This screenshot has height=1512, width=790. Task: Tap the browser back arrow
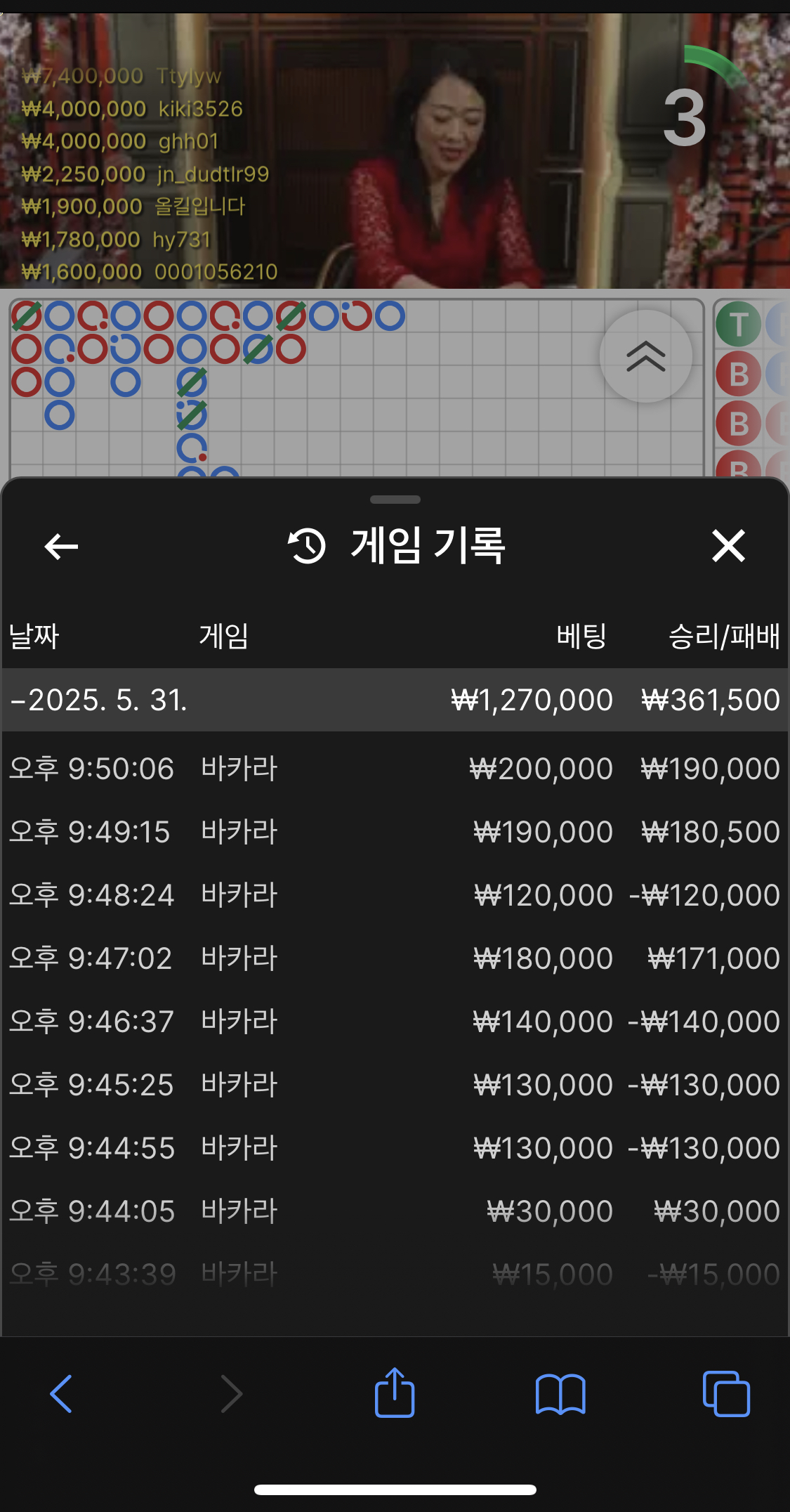tap(61, 1393)
